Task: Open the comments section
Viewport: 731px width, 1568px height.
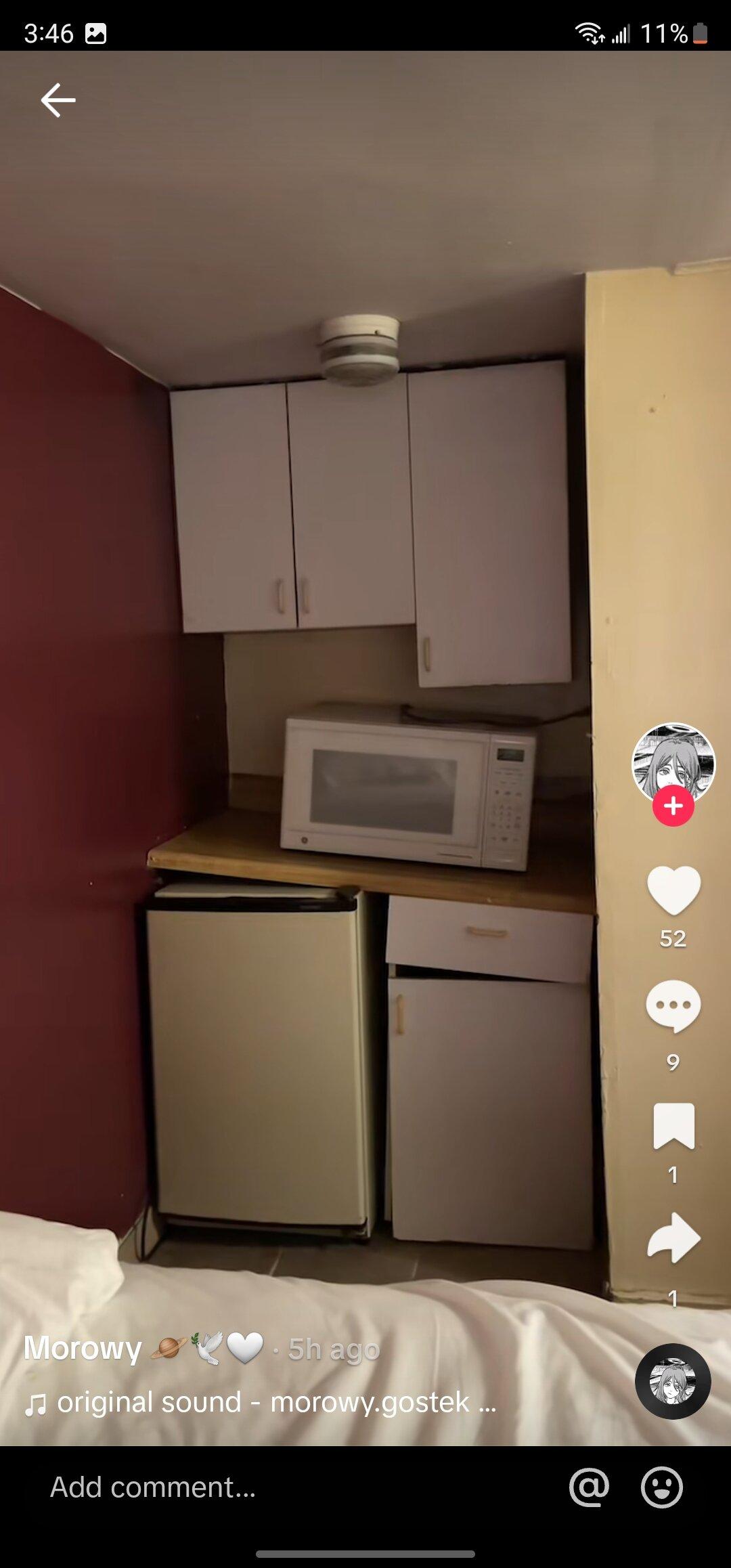Action: point(673,1005)
